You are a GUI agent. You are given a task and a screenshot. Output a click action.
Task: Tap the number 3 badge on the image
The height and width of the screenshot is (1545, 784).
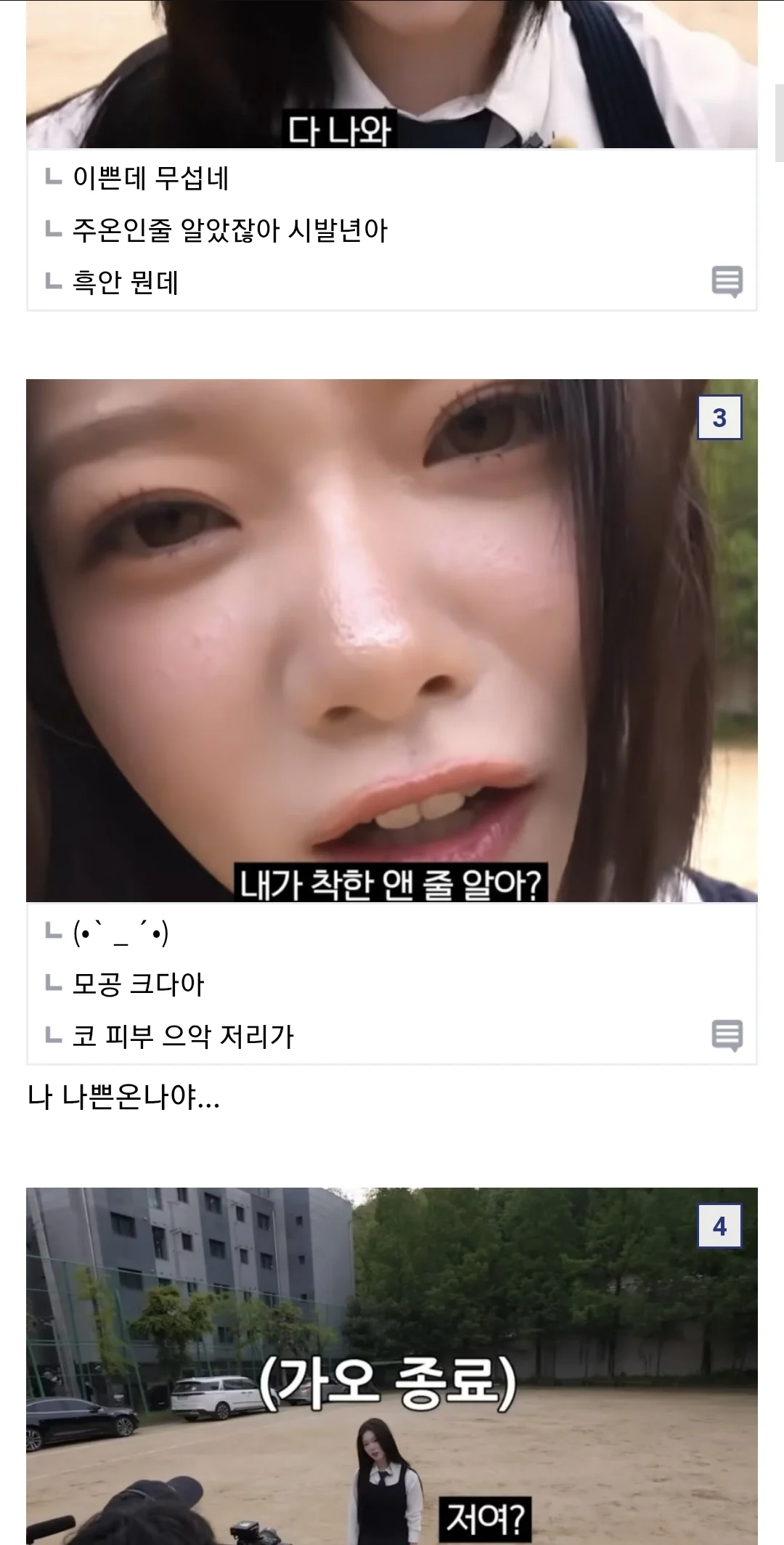(x=719, y=418)
